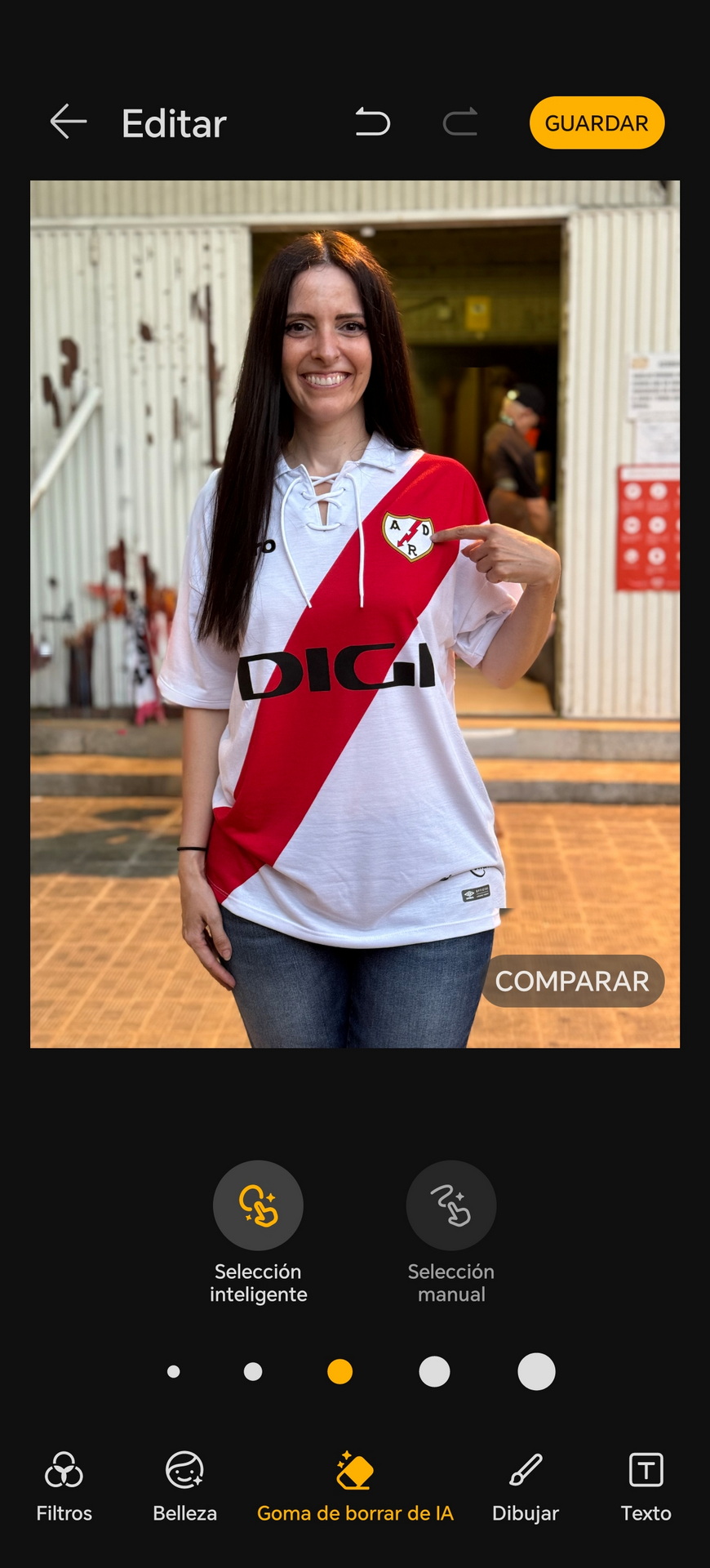Pick the largest brush size dot
Screen dimensions: 710x1568
(x=536, y=1371)
